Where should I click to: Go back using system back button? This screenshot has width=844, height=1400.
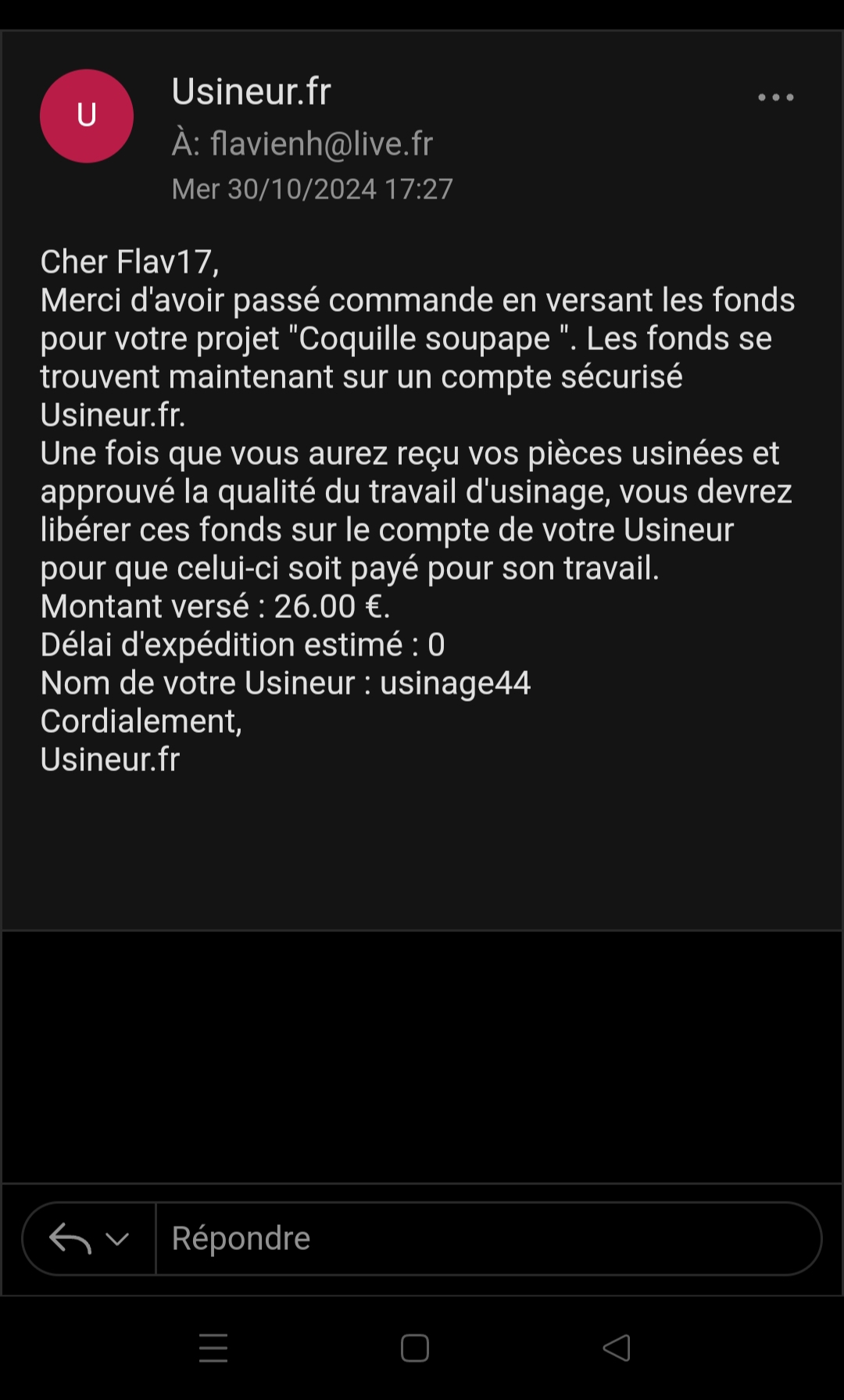click(x=617, y=1348)
